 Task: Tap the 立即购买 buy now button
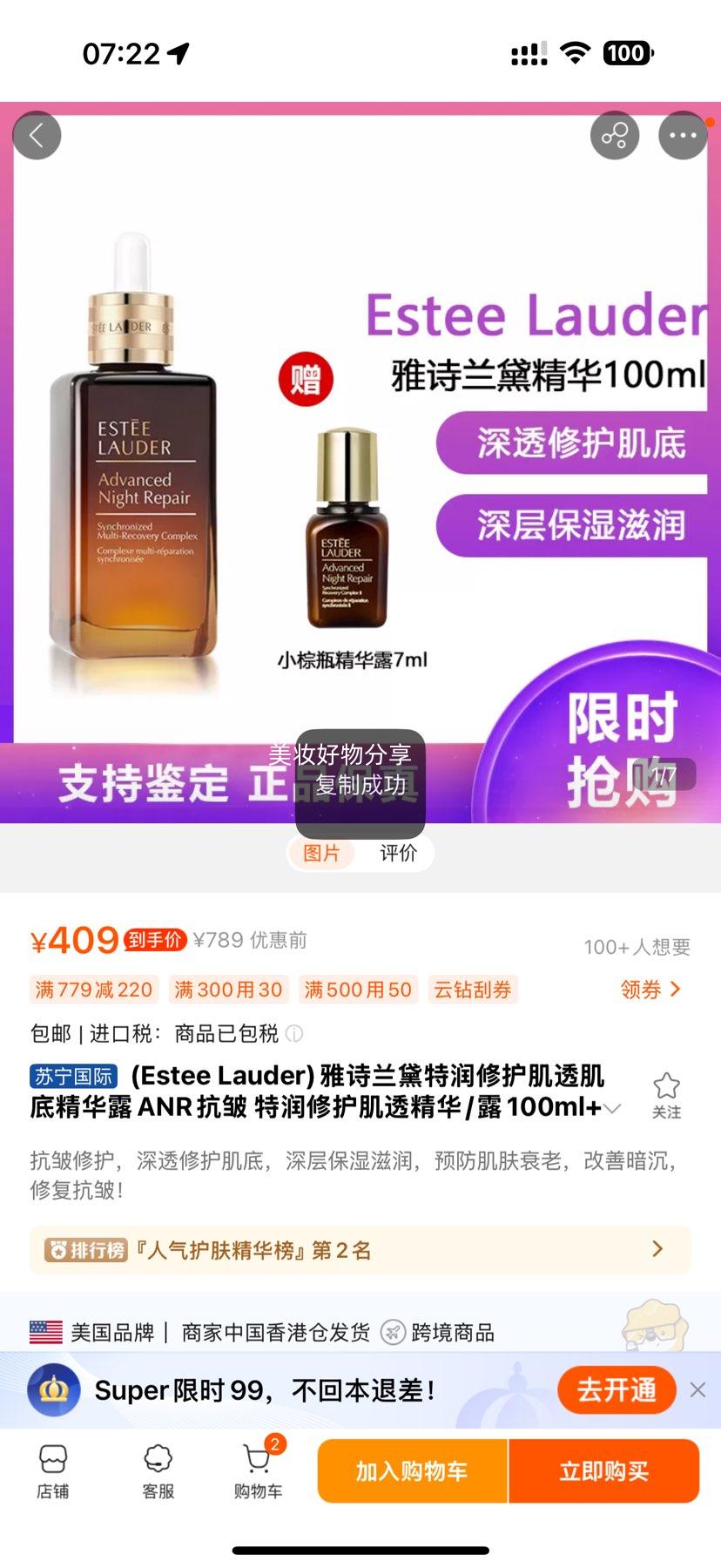604,1470
